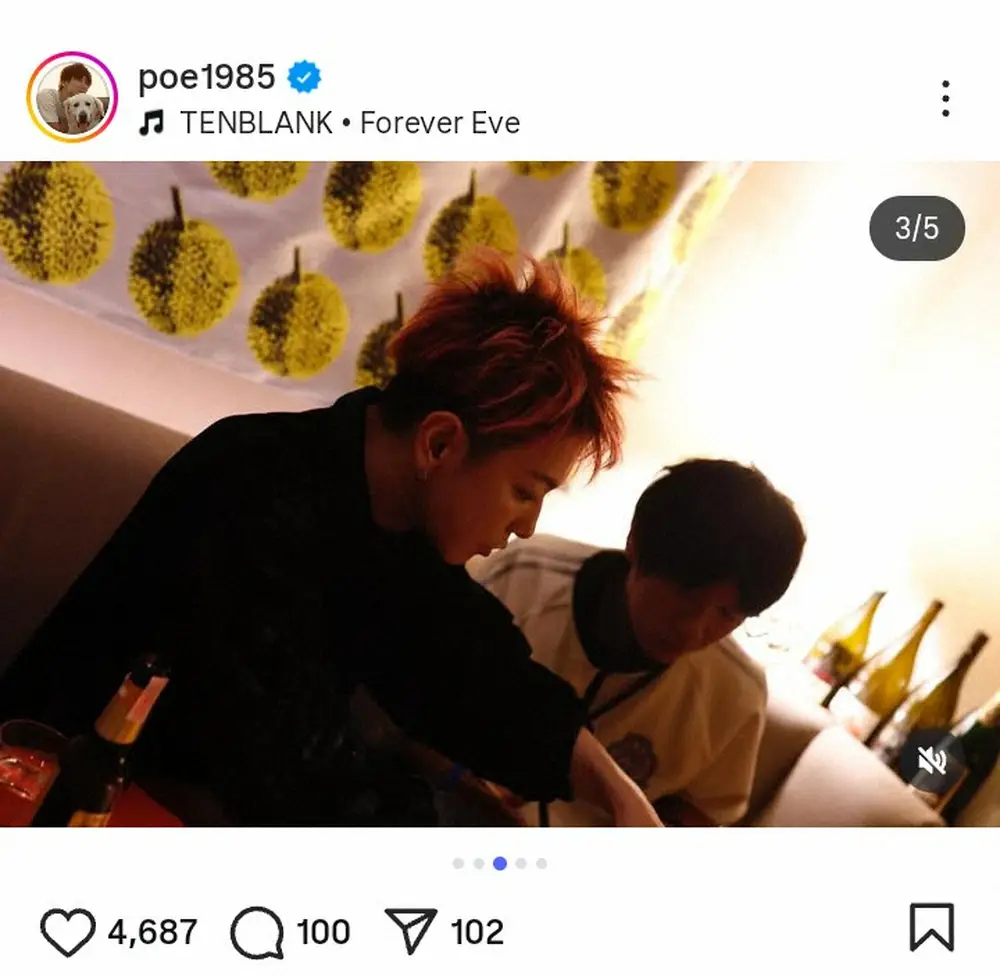Save this post with the bookmark icon
The height and width of the screenshot is (976, 1000).
[x=932, y=928]
